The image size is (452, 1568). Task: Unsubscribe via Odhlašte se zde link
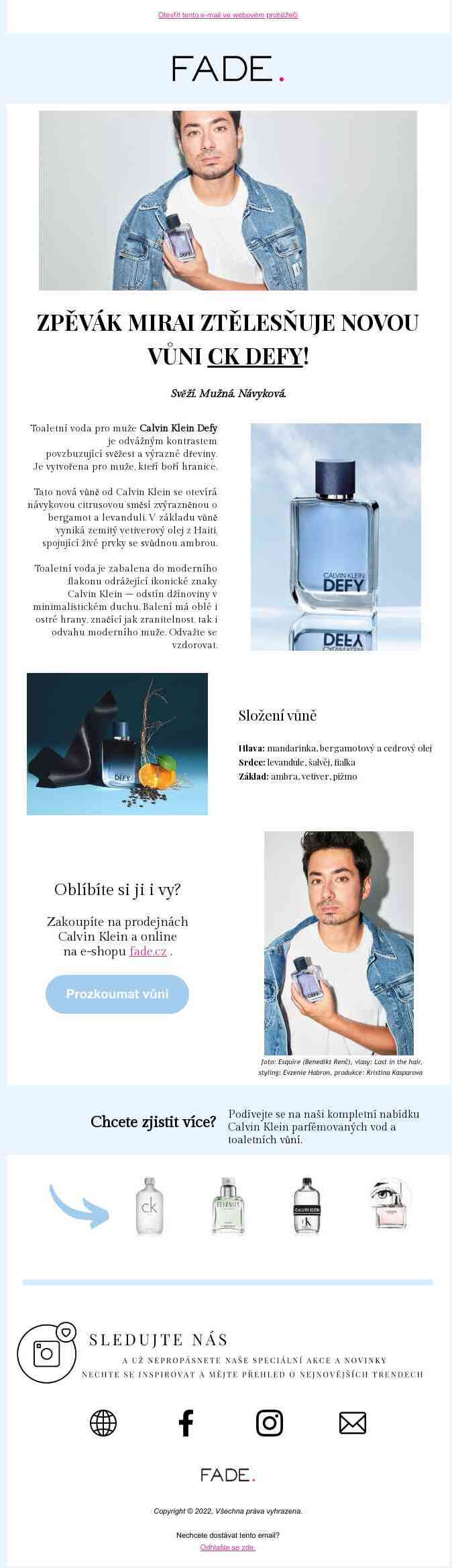228,1547
